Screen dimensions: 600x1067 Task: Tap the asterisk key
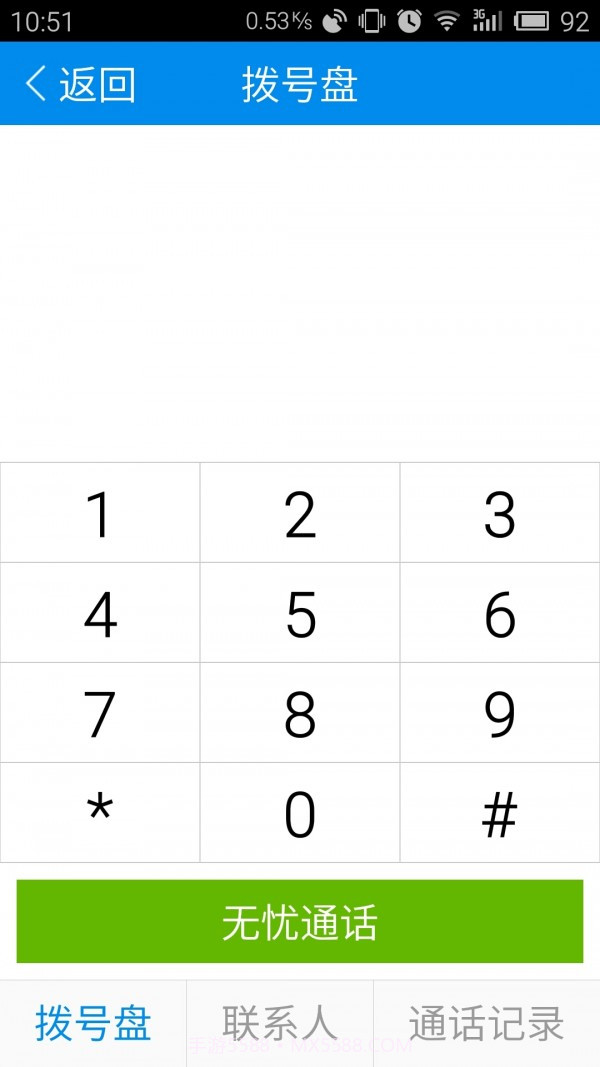100,813
